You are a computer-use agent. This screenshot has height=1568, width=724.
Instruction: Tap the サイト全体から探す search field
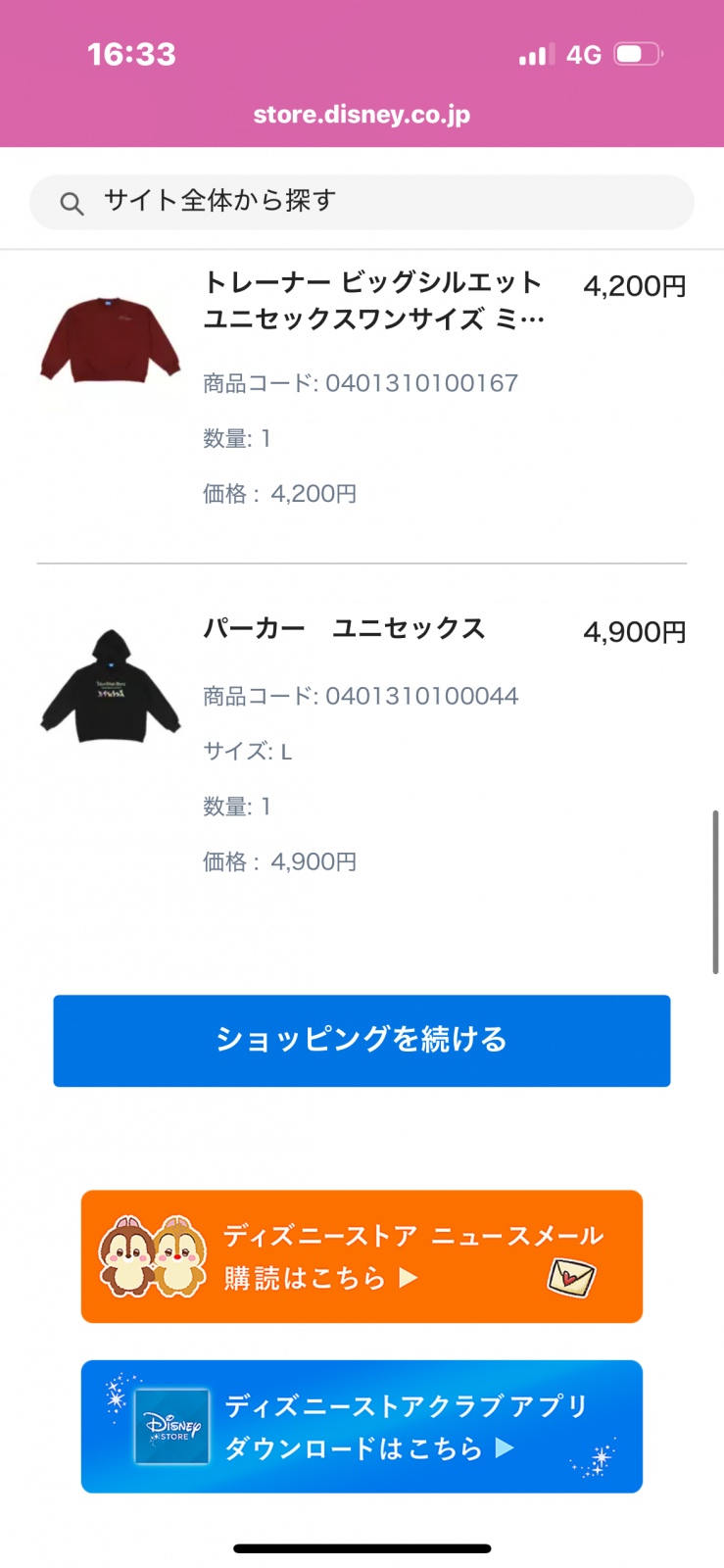point(362,202)
